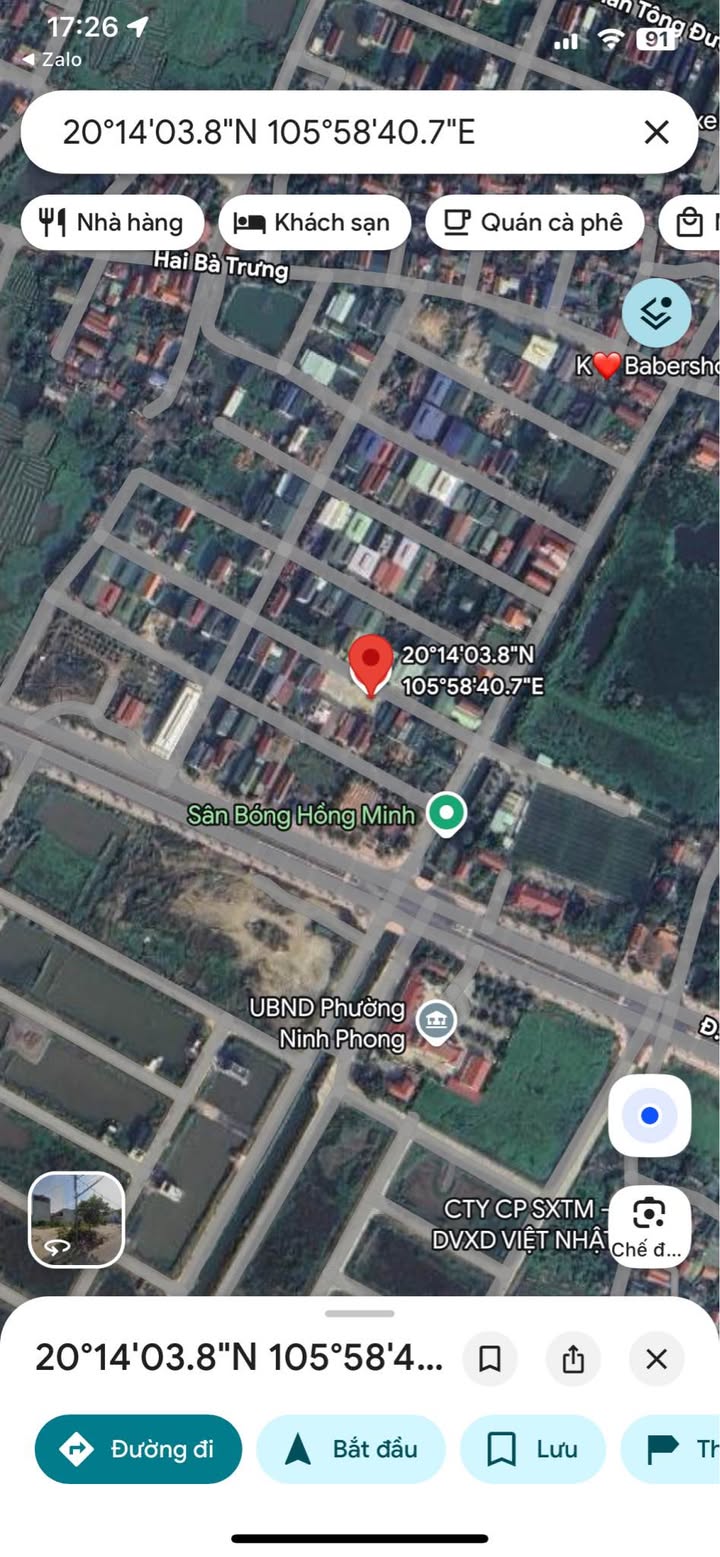This screenshot has height=1557, width=720.
Task: Open the map layers button
Action: click(x=656, y=313)
